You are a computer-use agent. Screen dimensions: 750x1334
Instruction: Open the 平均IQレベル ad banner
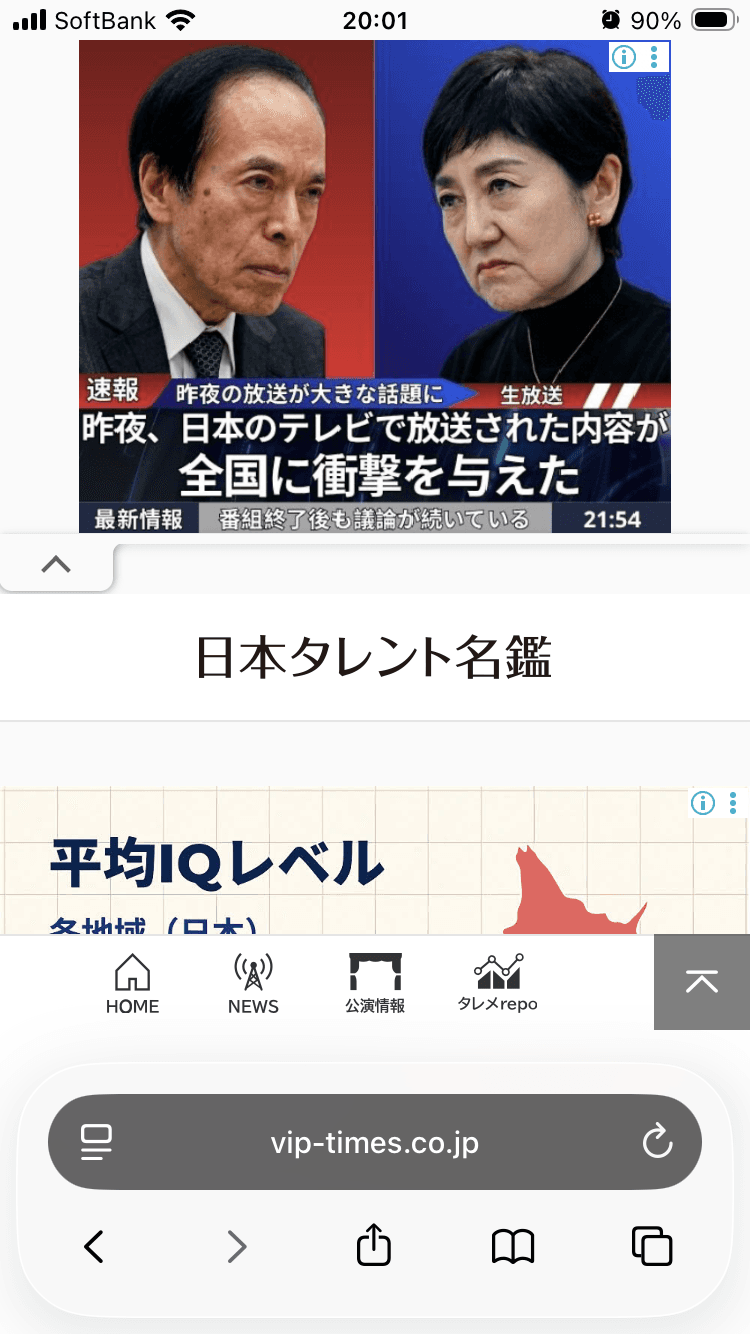(x=375, y=862)
